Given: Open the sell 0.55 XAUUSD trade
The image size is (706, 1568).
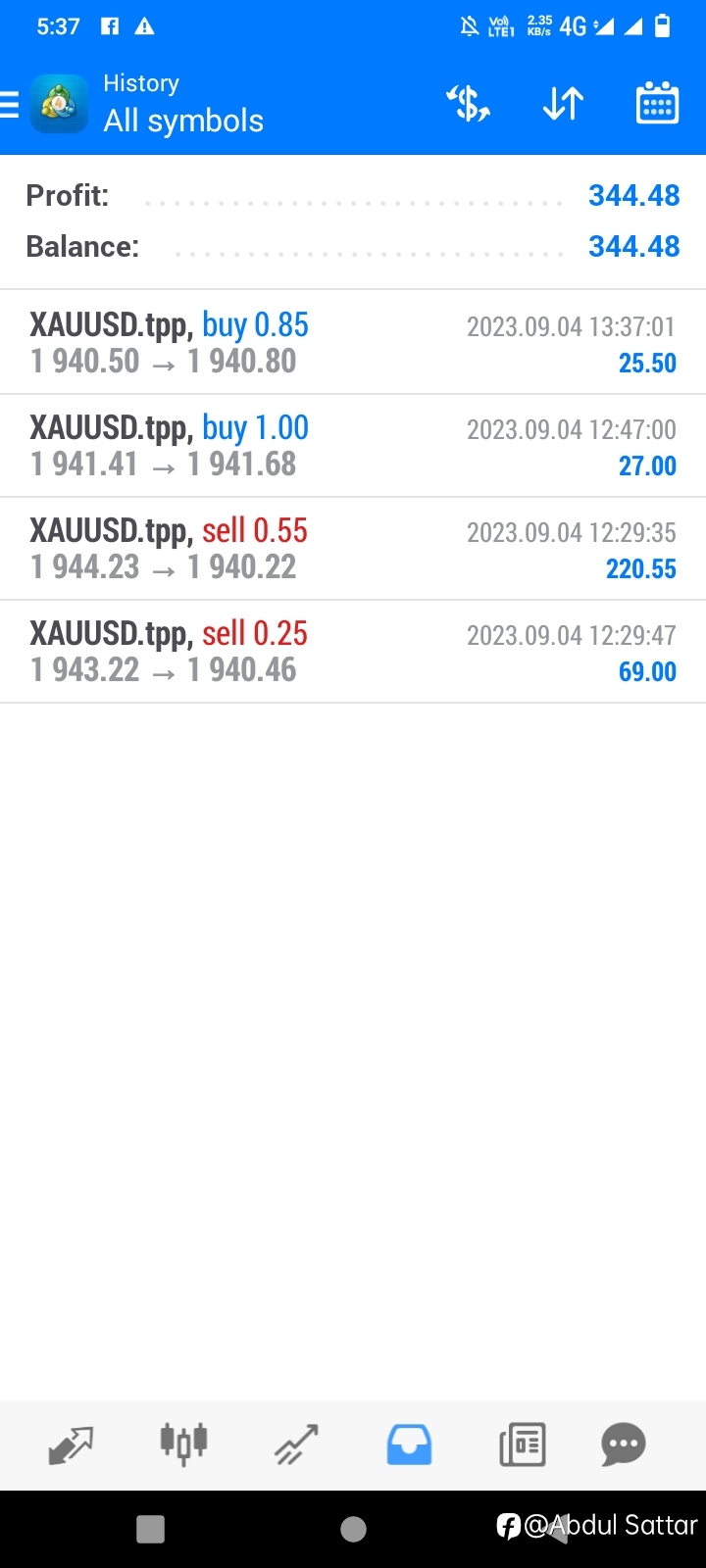Looking at the screenshot, I should (353, 549).
